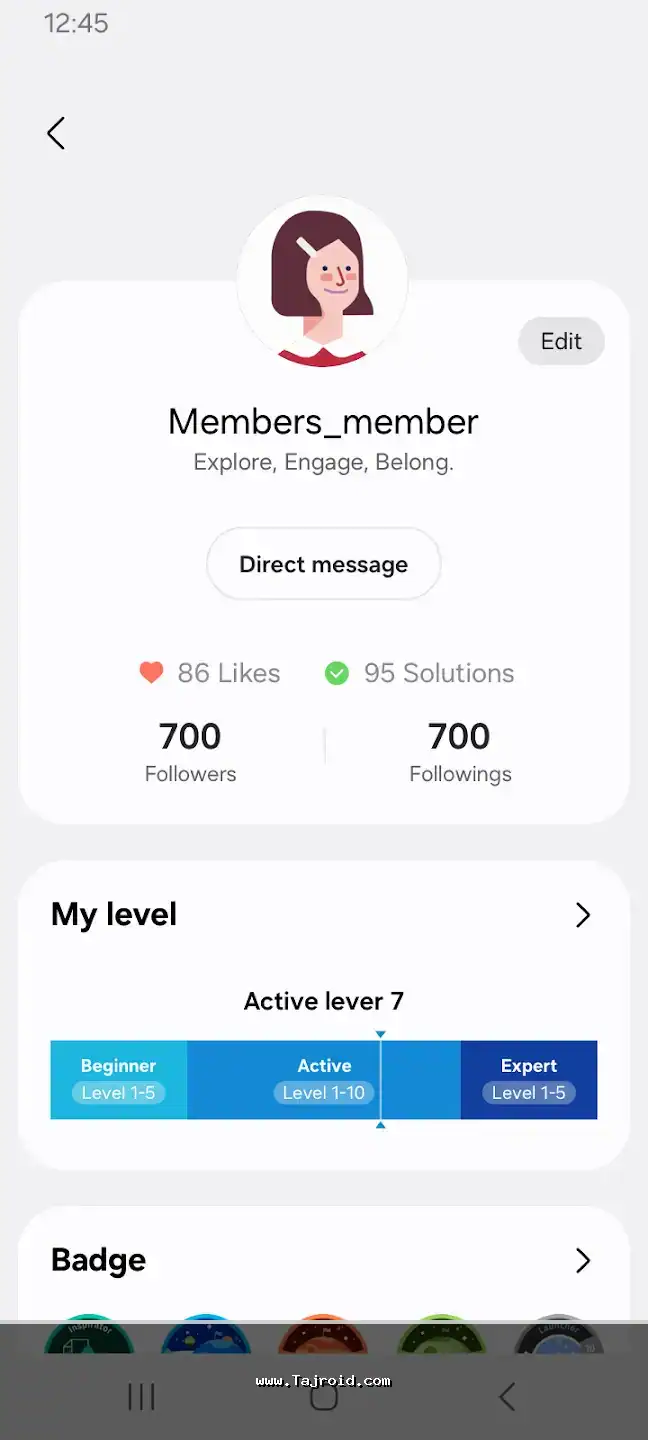Viewport: 648px width, 1440px height.
Task: View the 700 Followings list
Action: coord(460,751)
